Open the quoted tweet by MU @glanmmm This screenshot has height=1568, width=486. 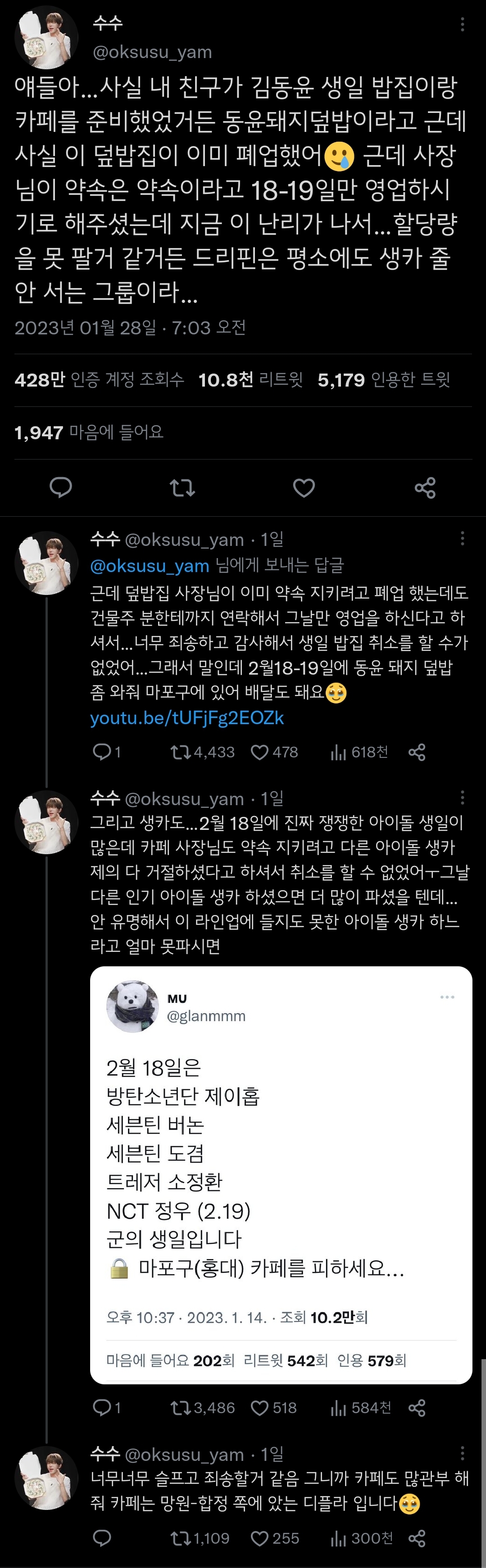coord(281,1174)
